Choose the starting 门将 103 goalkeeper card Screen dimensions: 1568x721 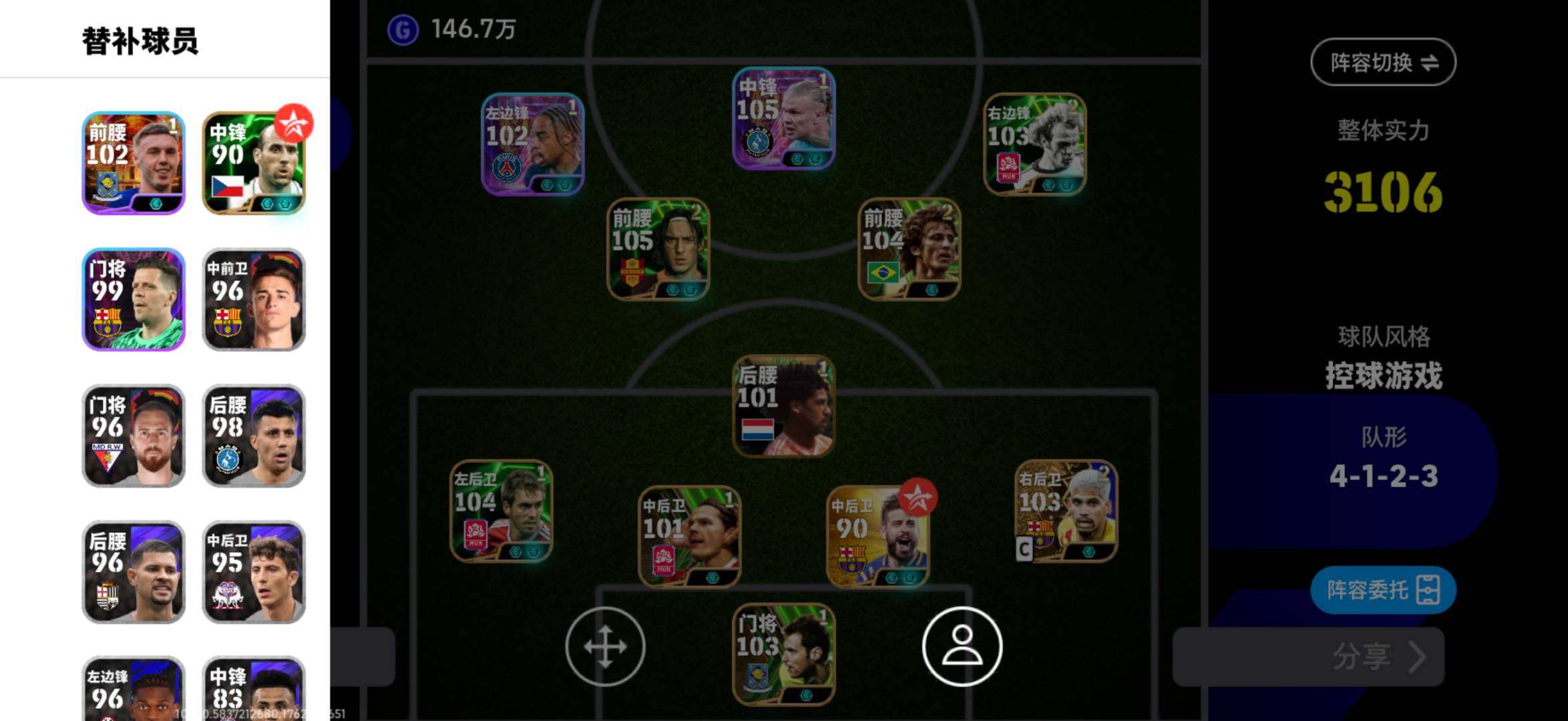pyautogui.click(x=784, y=654)
